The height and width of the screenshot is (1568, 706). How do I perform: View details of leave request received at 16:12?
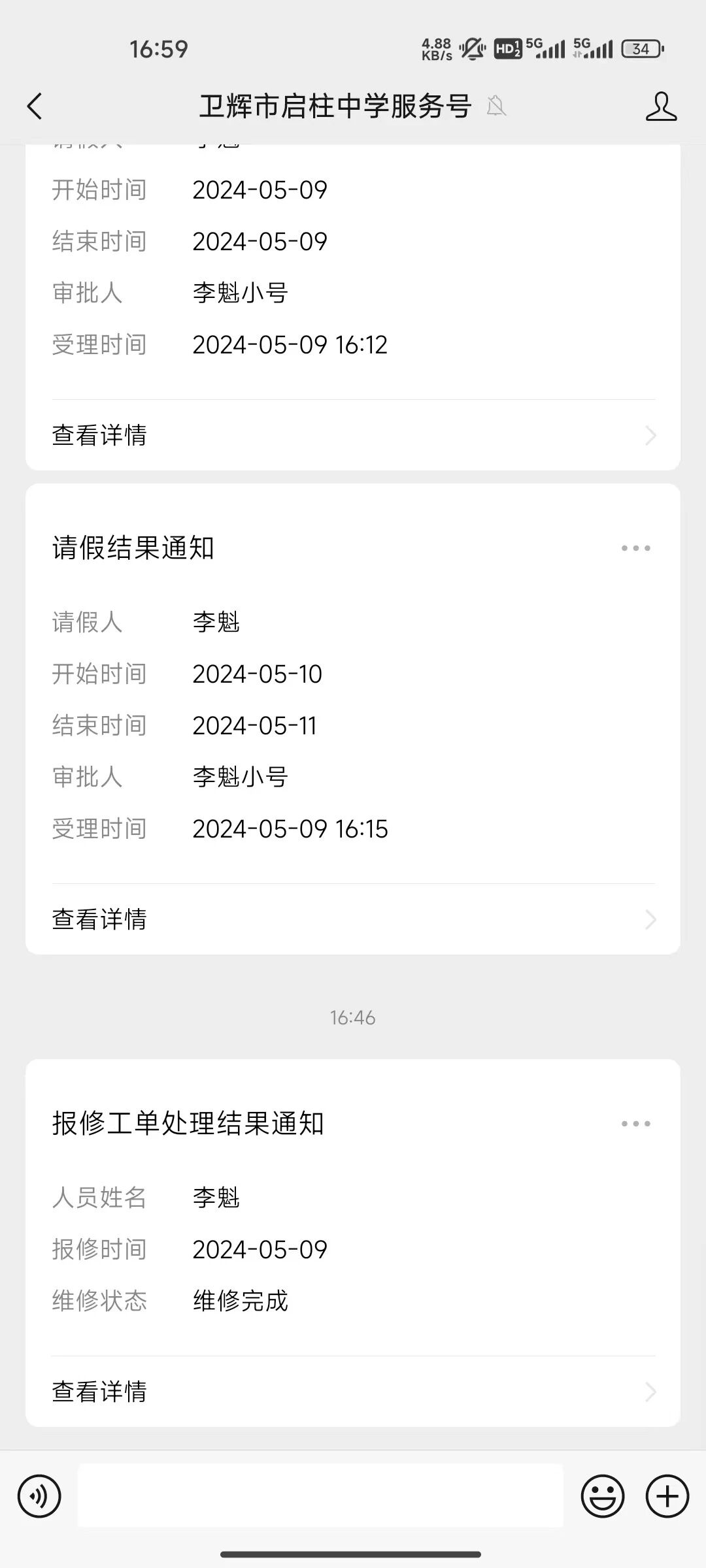353,435
